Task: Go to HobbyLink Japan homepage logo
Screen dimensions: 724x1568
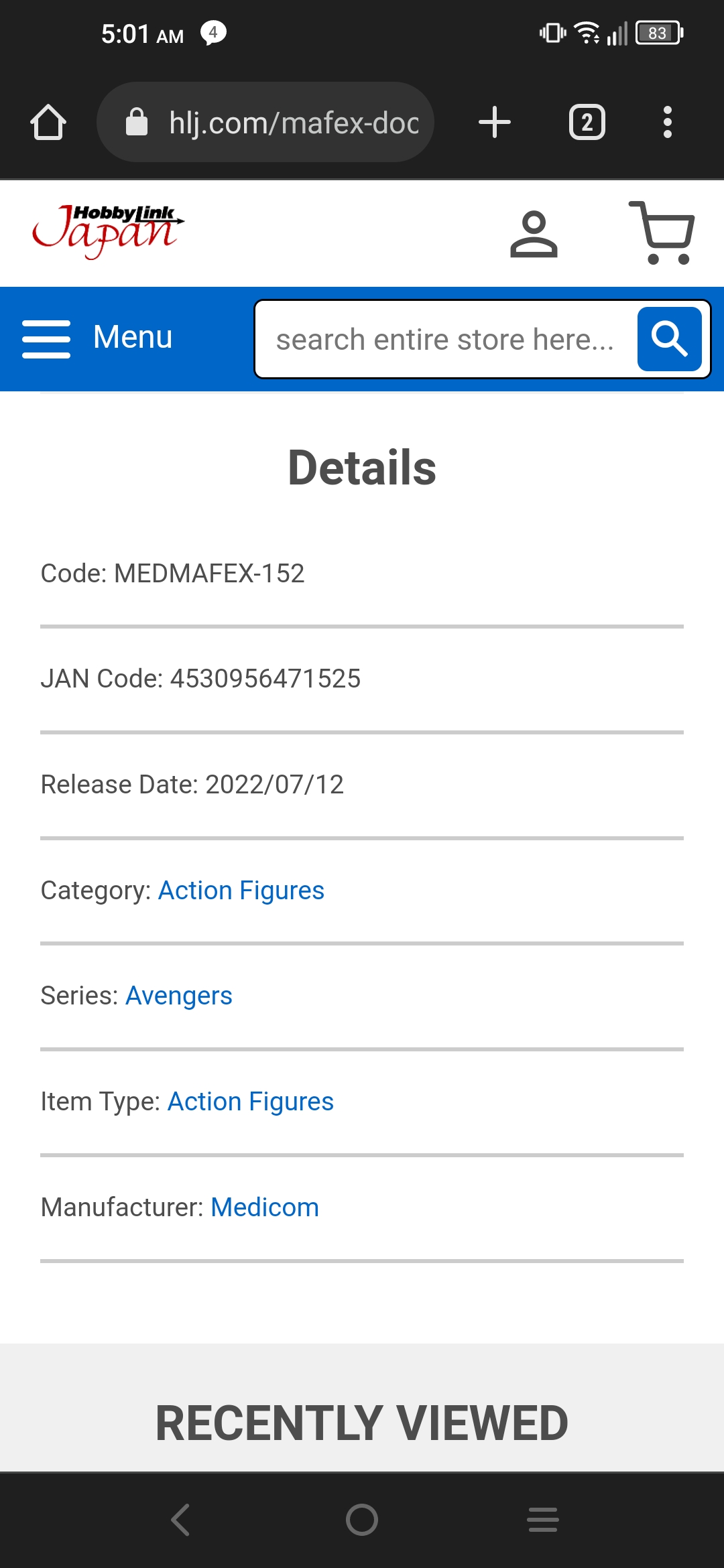Action: click(x=108, y=231)
